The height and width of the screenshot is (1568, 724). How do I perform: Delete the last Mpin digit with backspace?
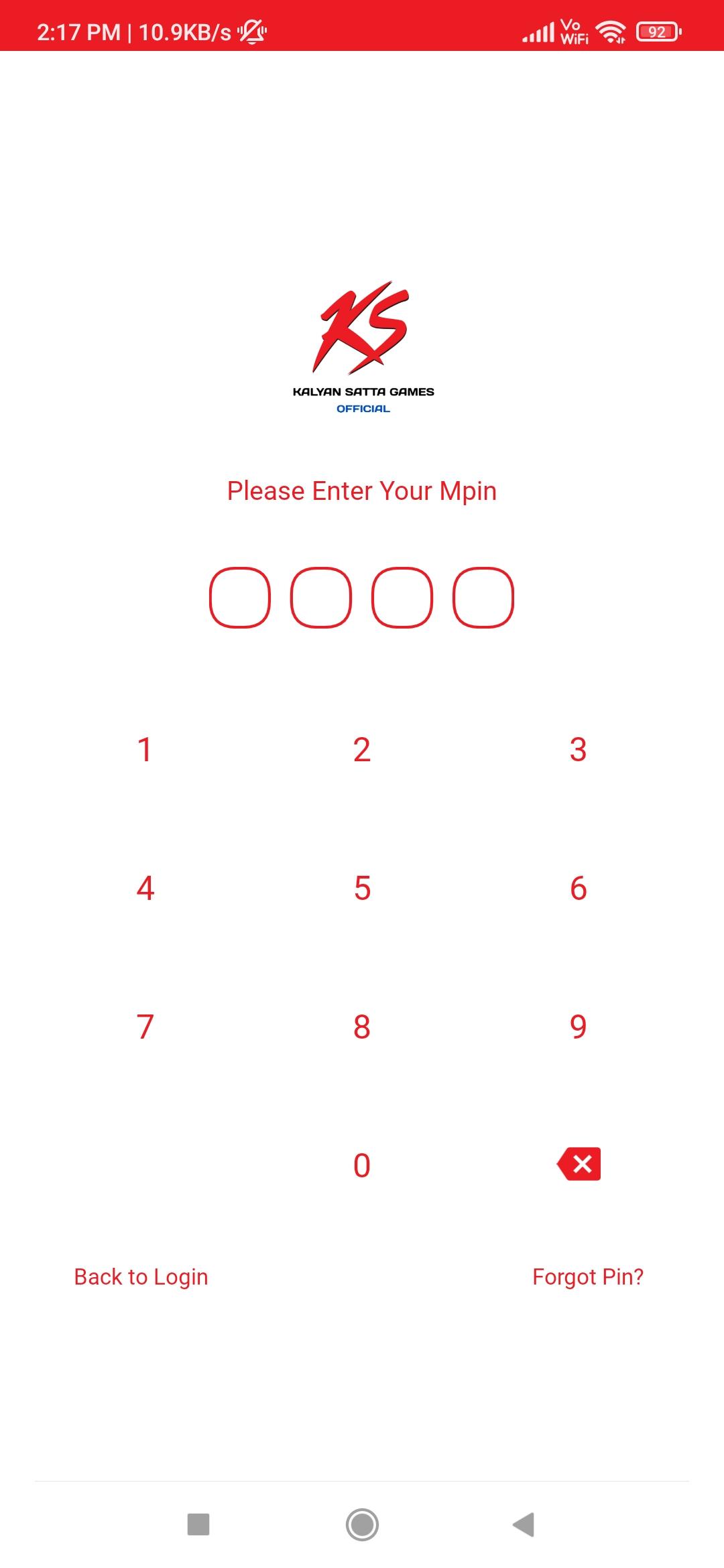579,1164
